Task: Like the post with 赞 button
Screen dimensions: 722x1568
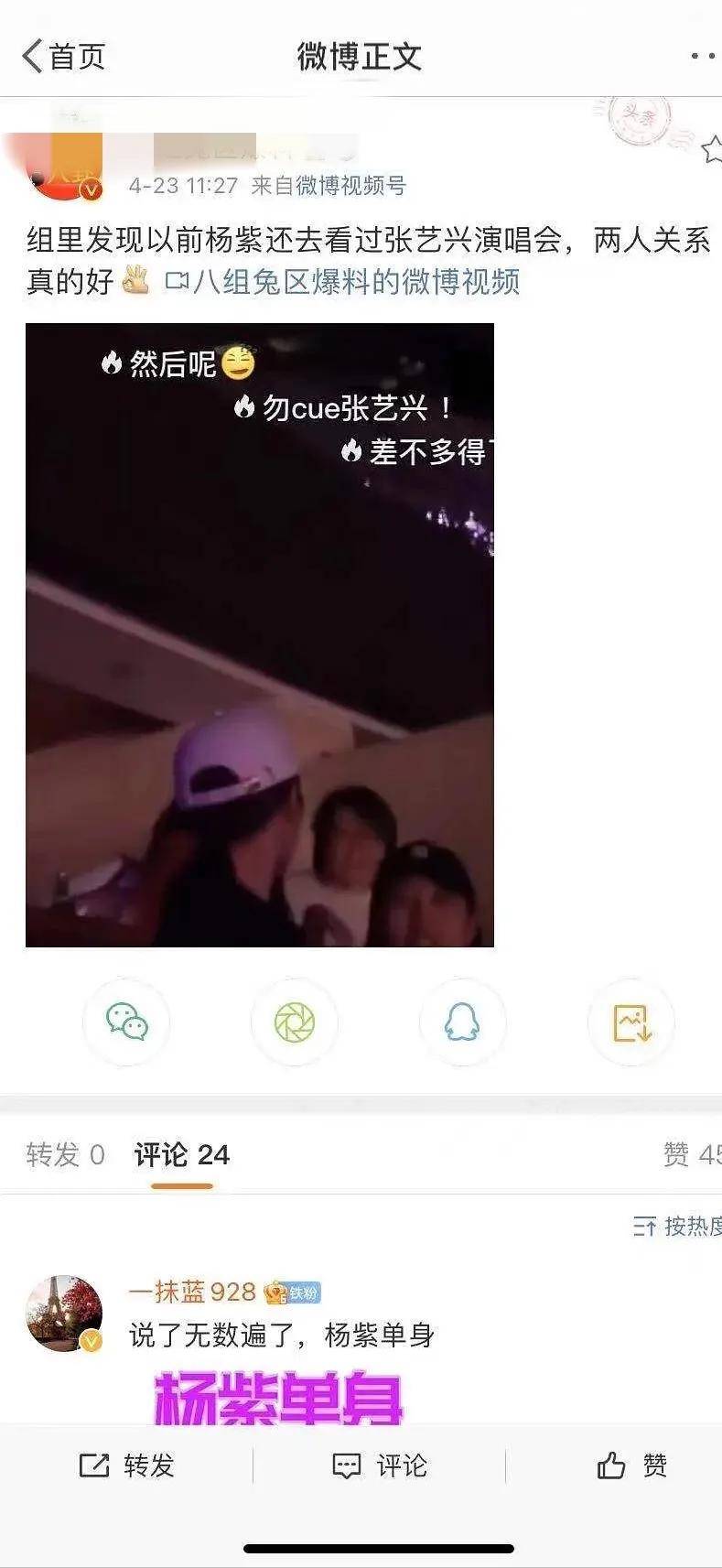Action: coord(631,1465)
